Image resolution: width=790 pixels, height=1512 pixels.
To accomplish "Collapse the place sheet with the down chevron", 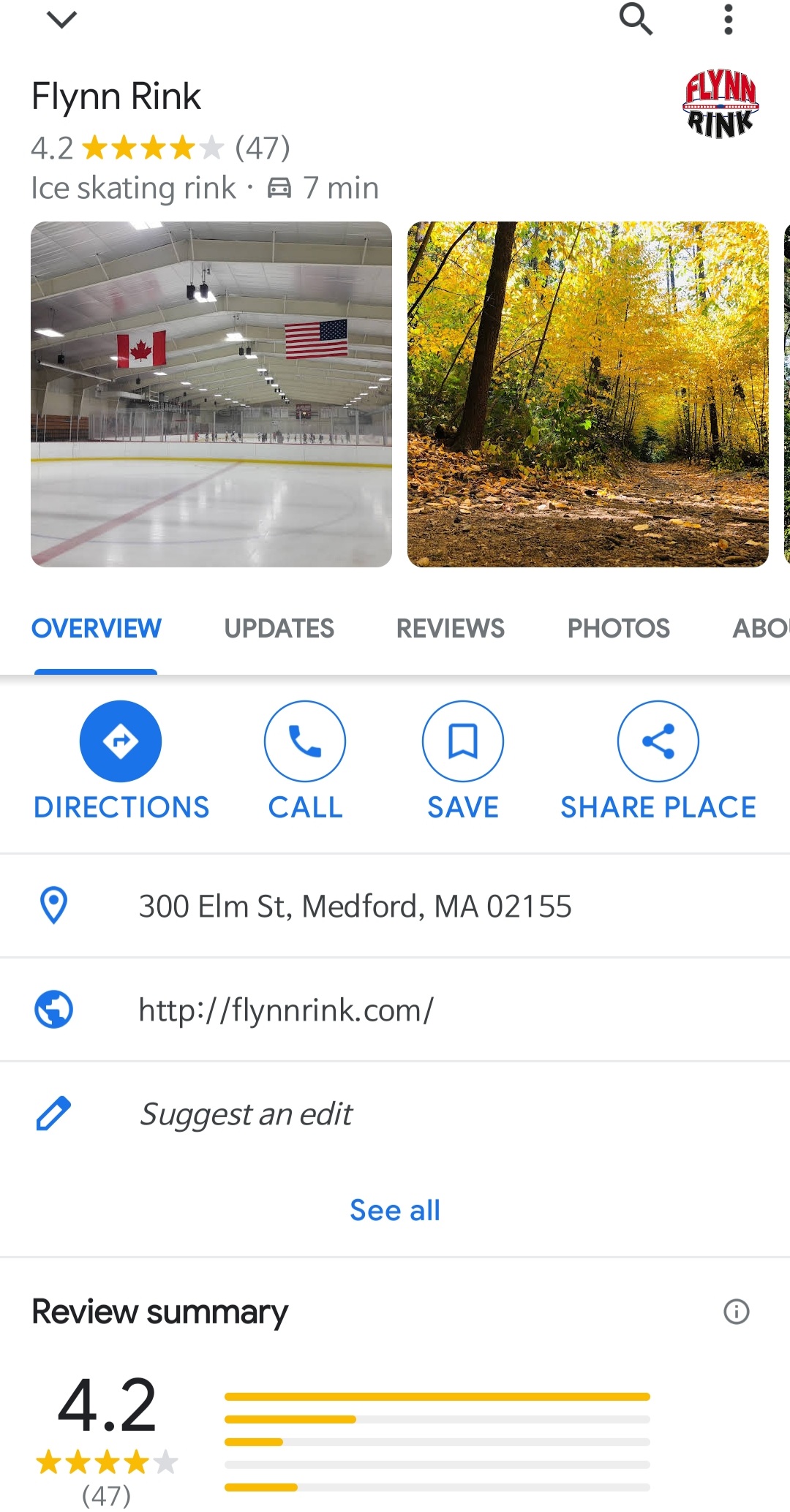I will [61, 20].
